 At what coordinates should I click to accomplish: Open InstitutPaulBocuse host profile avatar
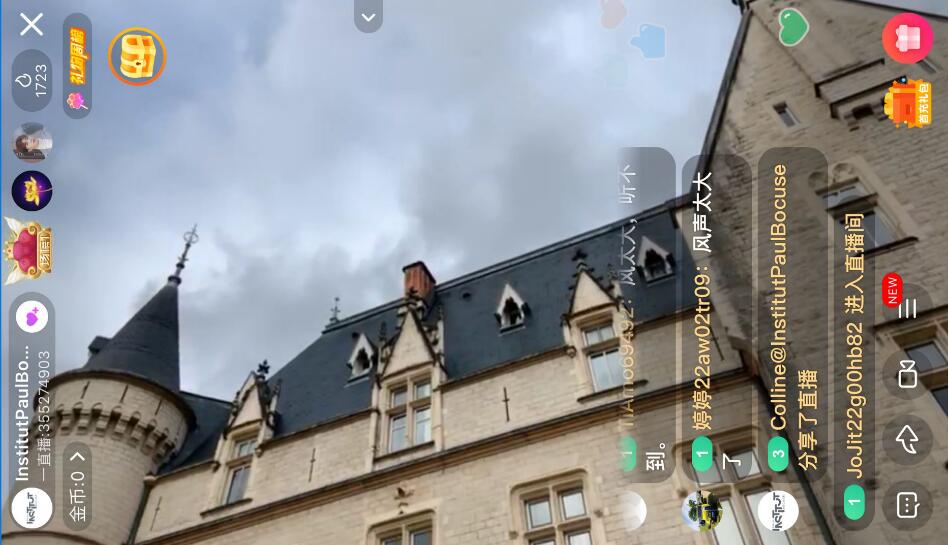32,508
